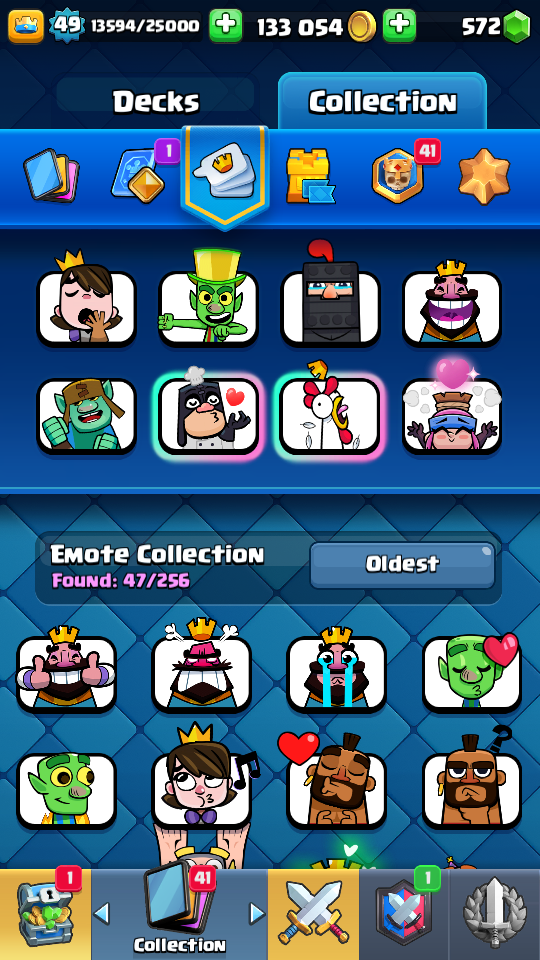Select the king thumbs up emote

(x=66, y=669)
